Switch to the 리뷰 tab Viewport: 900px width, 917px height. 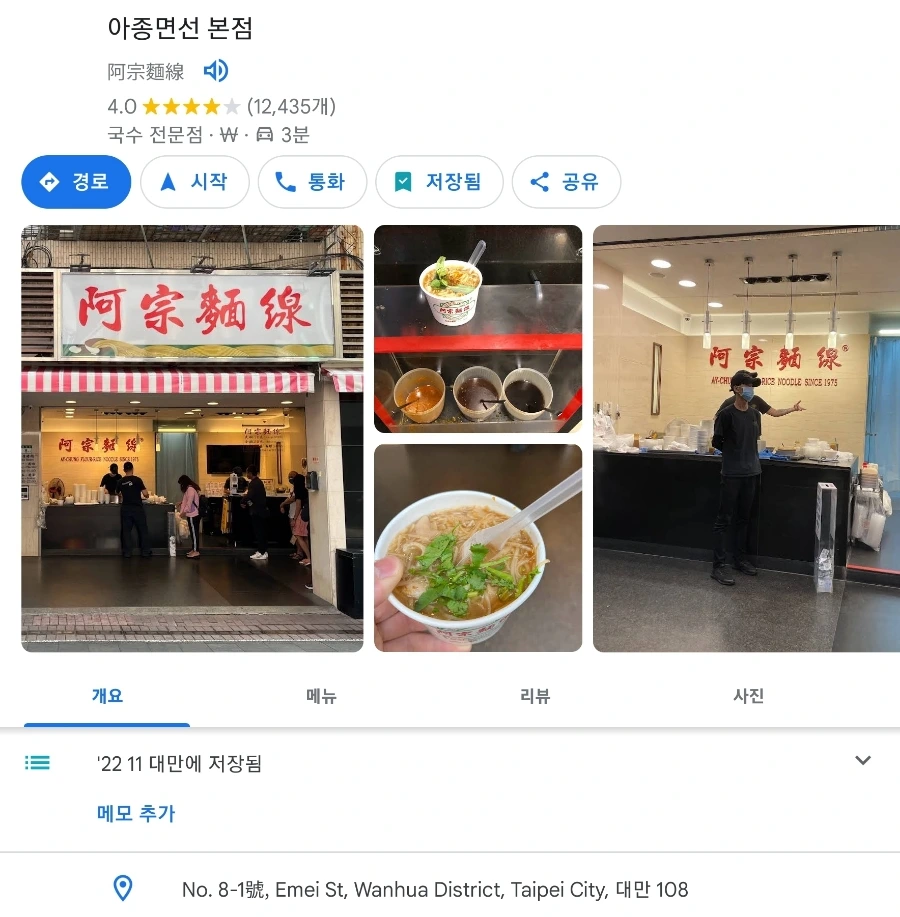[x=535, y=696]
